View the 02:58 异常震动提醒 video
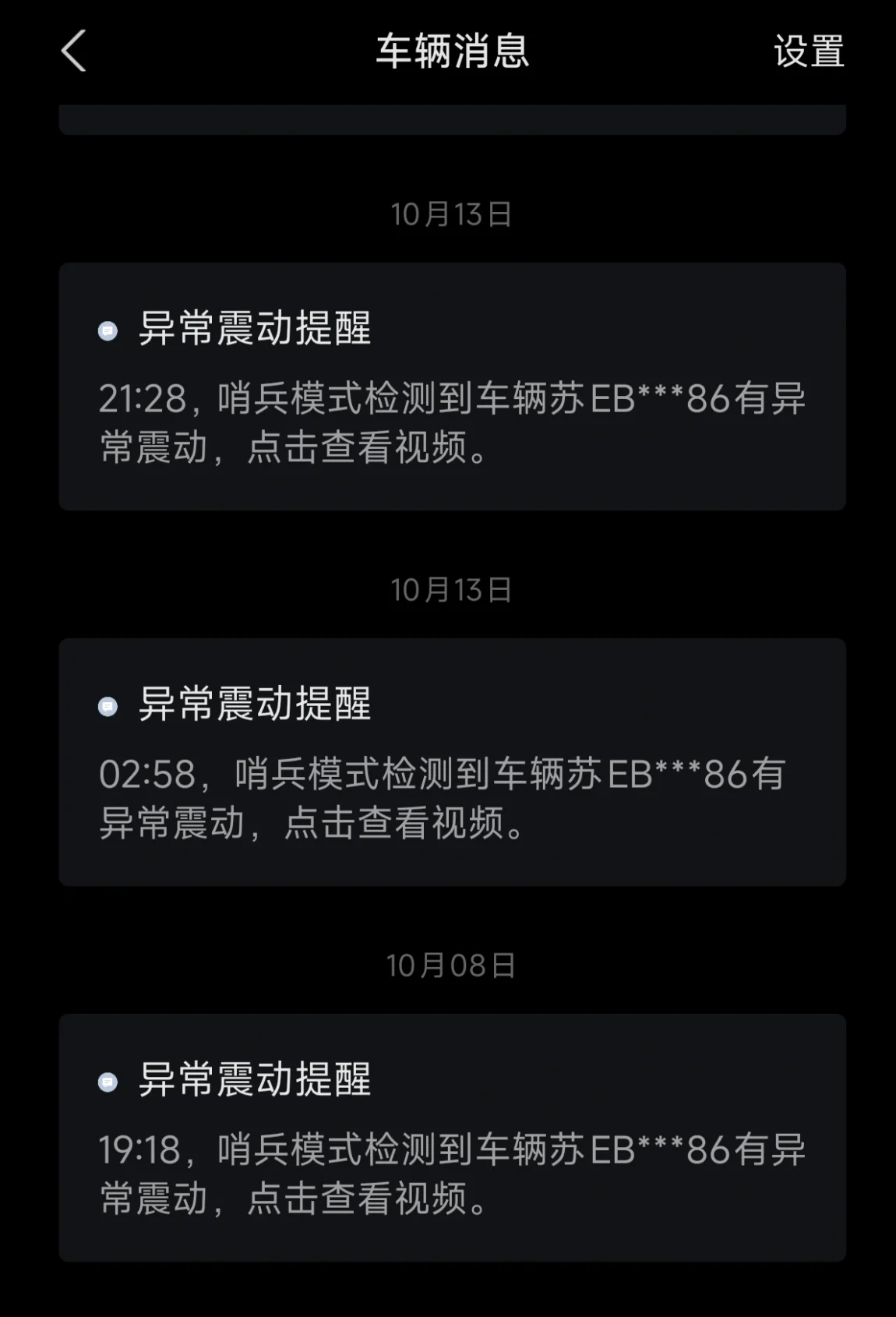Image resolution: width=896 pixels, height=1317 pixels. coord(452,762)
